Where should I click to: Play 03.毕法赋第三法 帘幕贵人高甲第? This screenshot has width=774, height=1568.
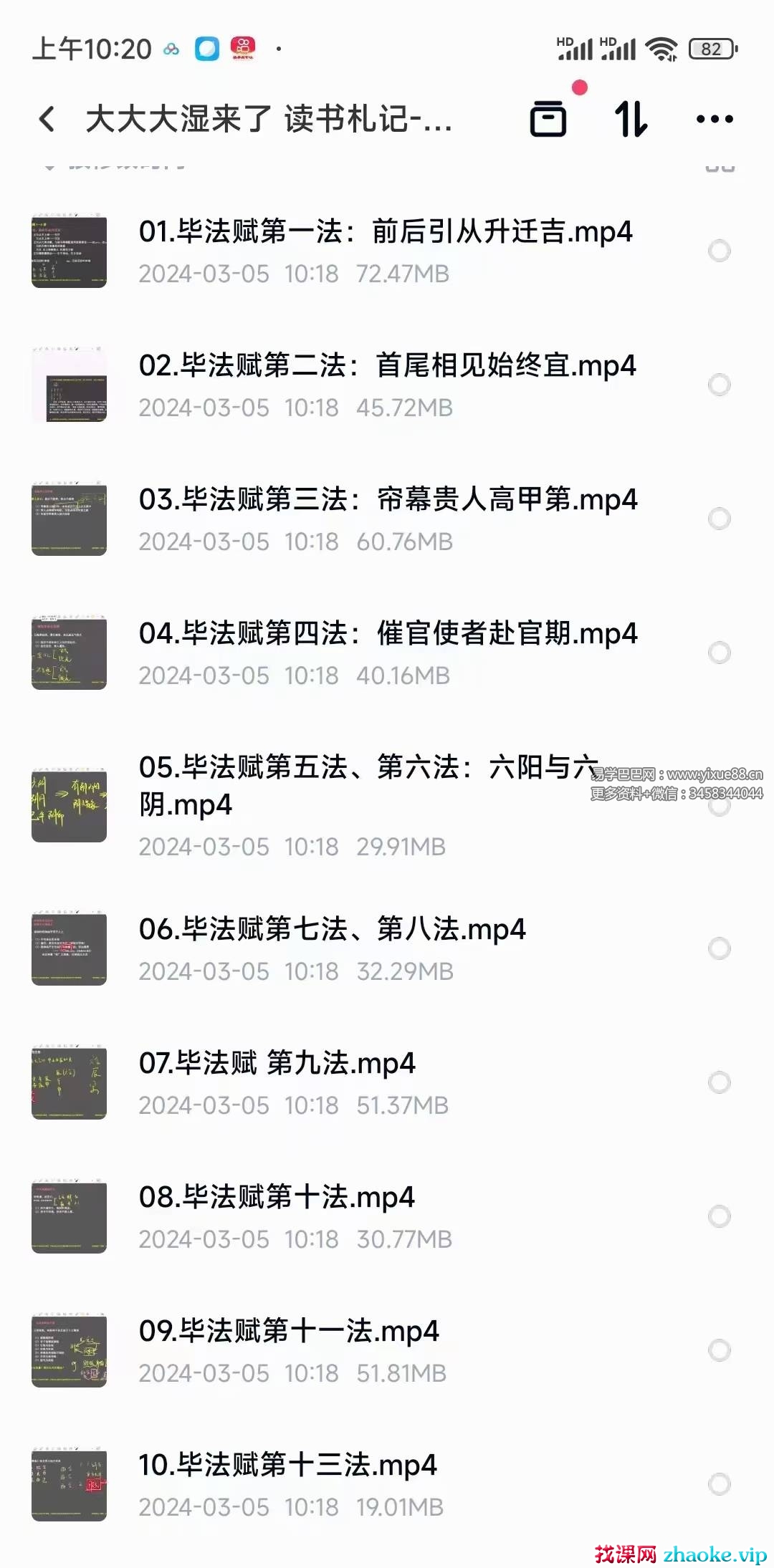point(387,500)
